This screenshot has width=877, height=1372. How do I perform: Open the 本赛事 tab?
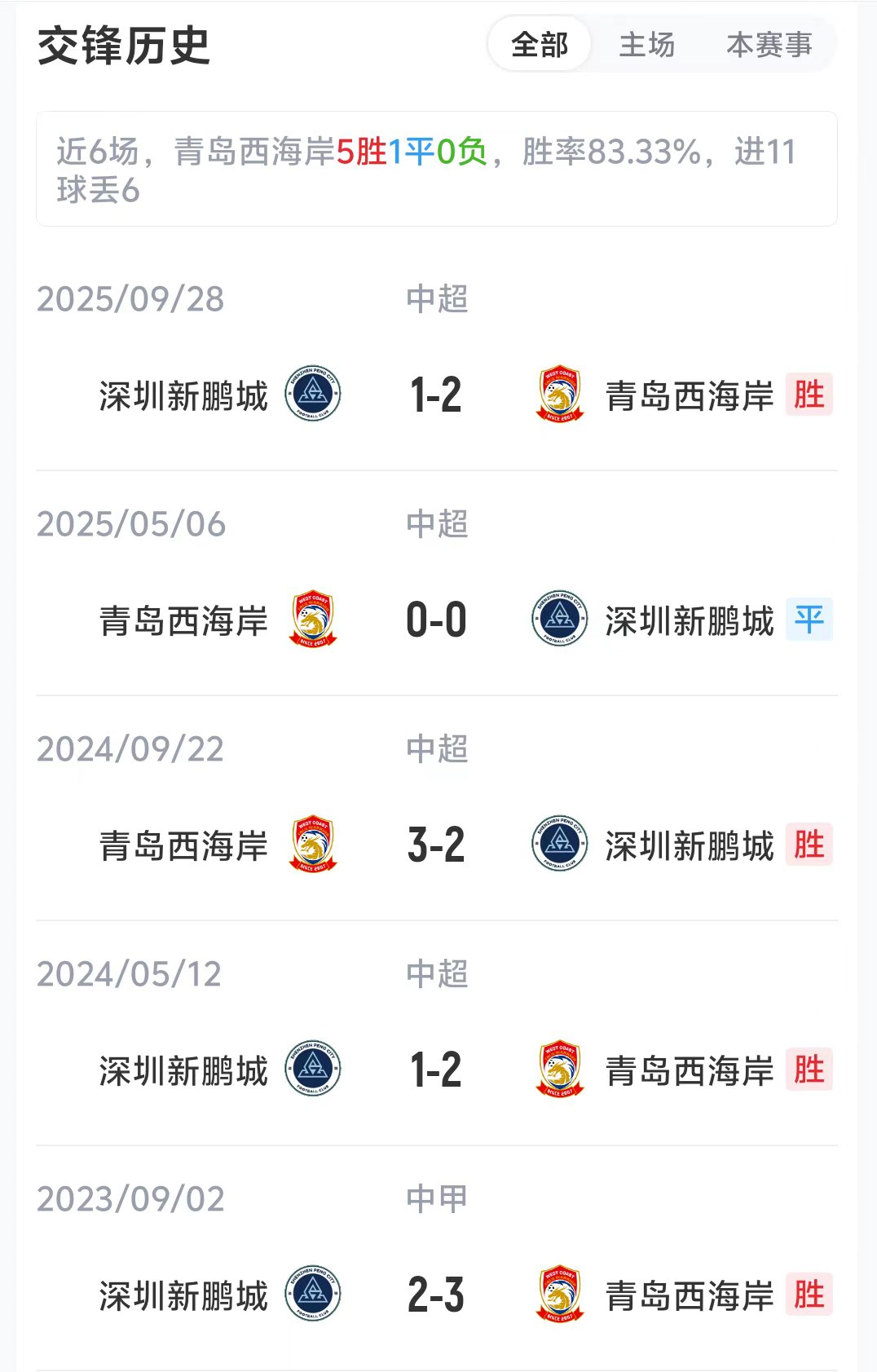769,46
